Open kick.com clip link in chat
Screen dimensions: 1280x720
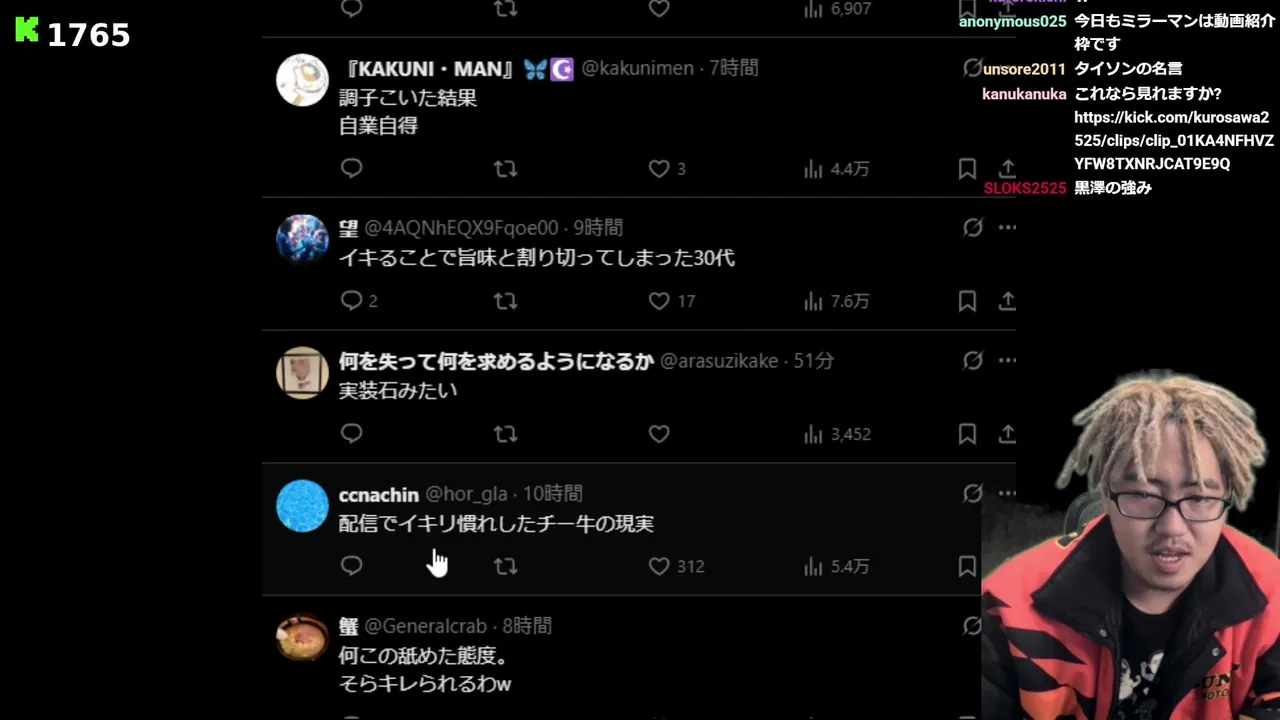coord(1172,140)
